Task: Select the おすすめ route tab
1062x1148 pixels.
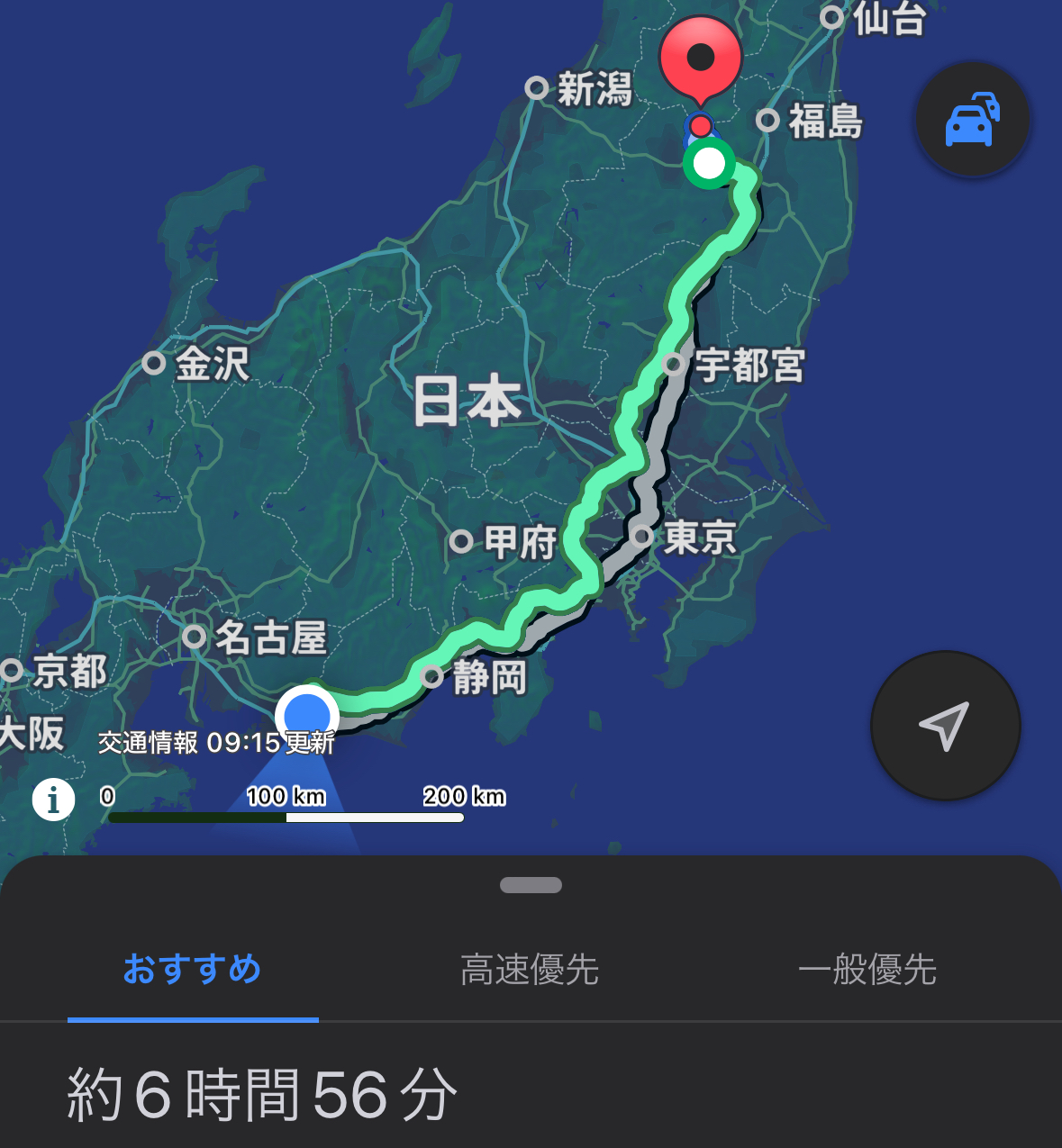Action: click(192, 971)
